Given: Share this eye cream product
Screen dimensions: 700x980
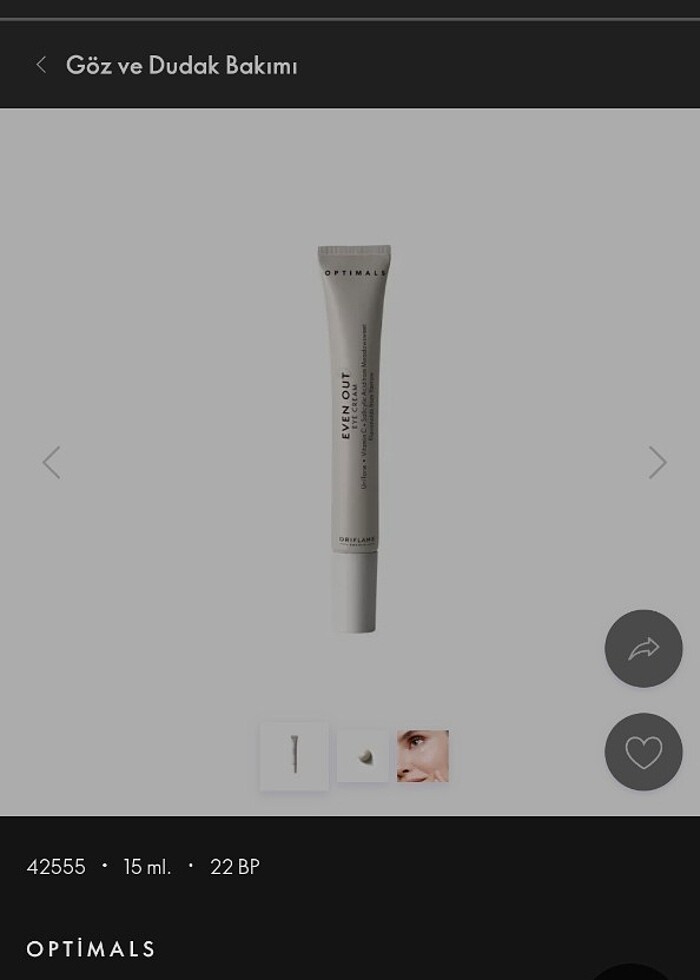Looking at the screenshot, I should tap(643, 649).
